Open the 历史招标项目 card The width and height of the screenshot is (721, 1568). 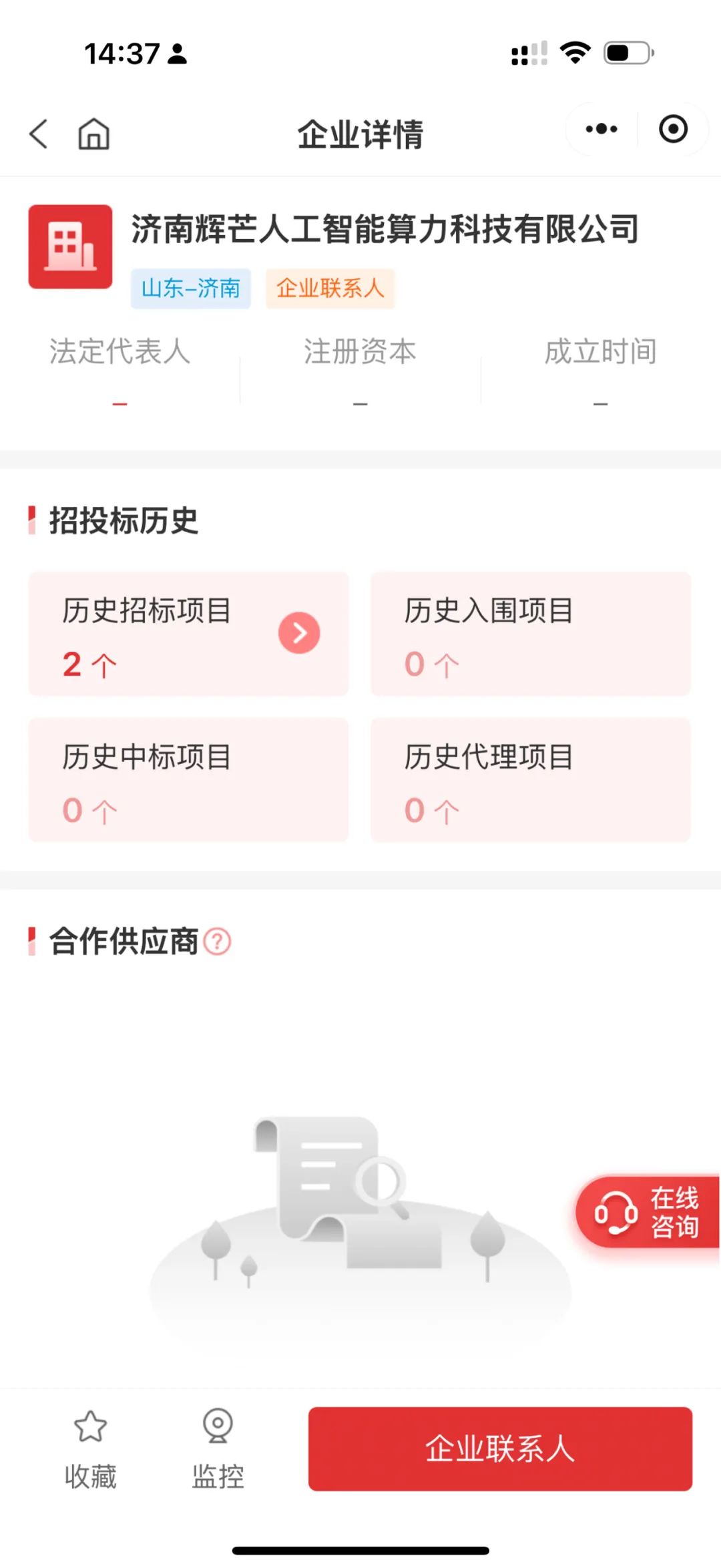(188, 634)
